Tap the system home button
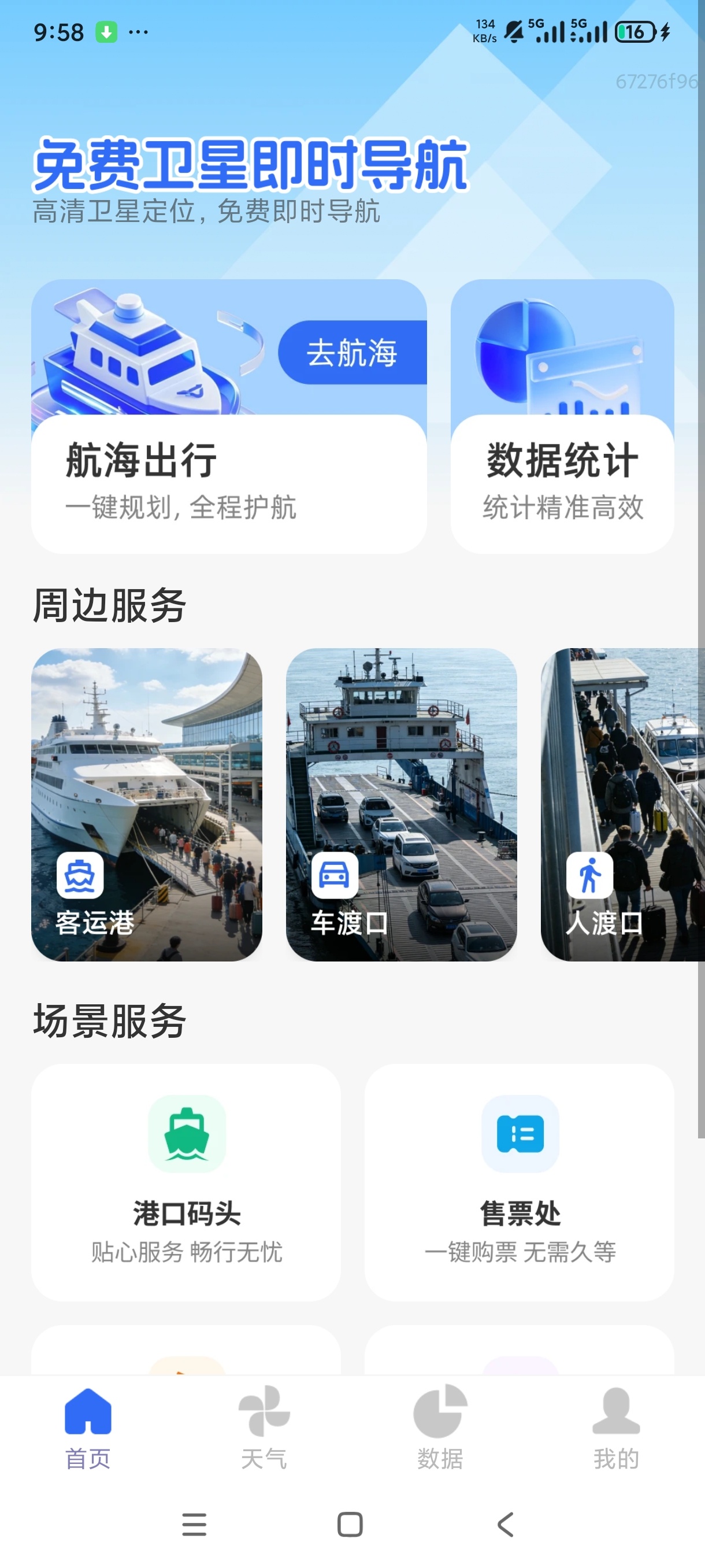Screen dimensions: 705x1568 (350, 1524)
